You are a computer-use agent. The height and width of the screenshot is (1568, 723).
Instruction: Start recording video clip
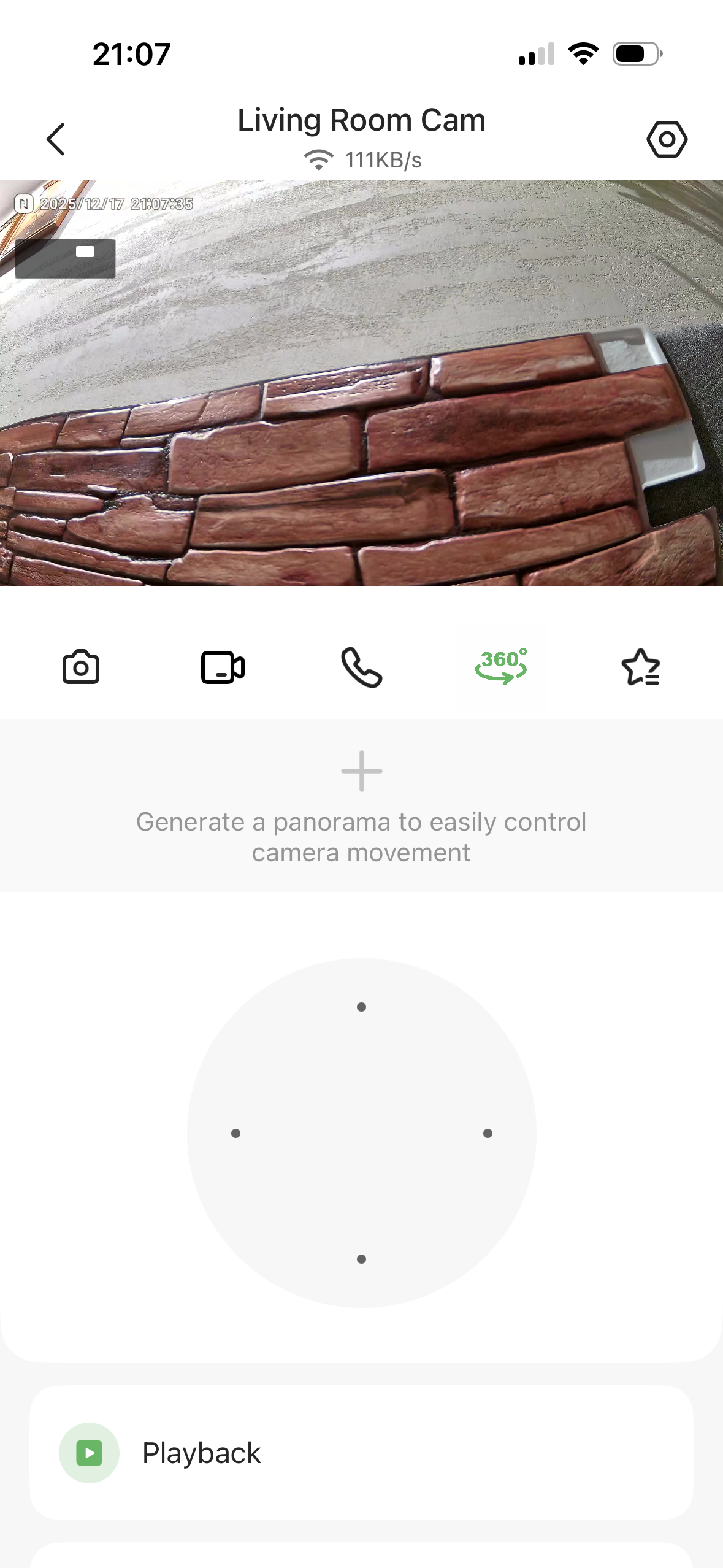(x=223, y=667)
